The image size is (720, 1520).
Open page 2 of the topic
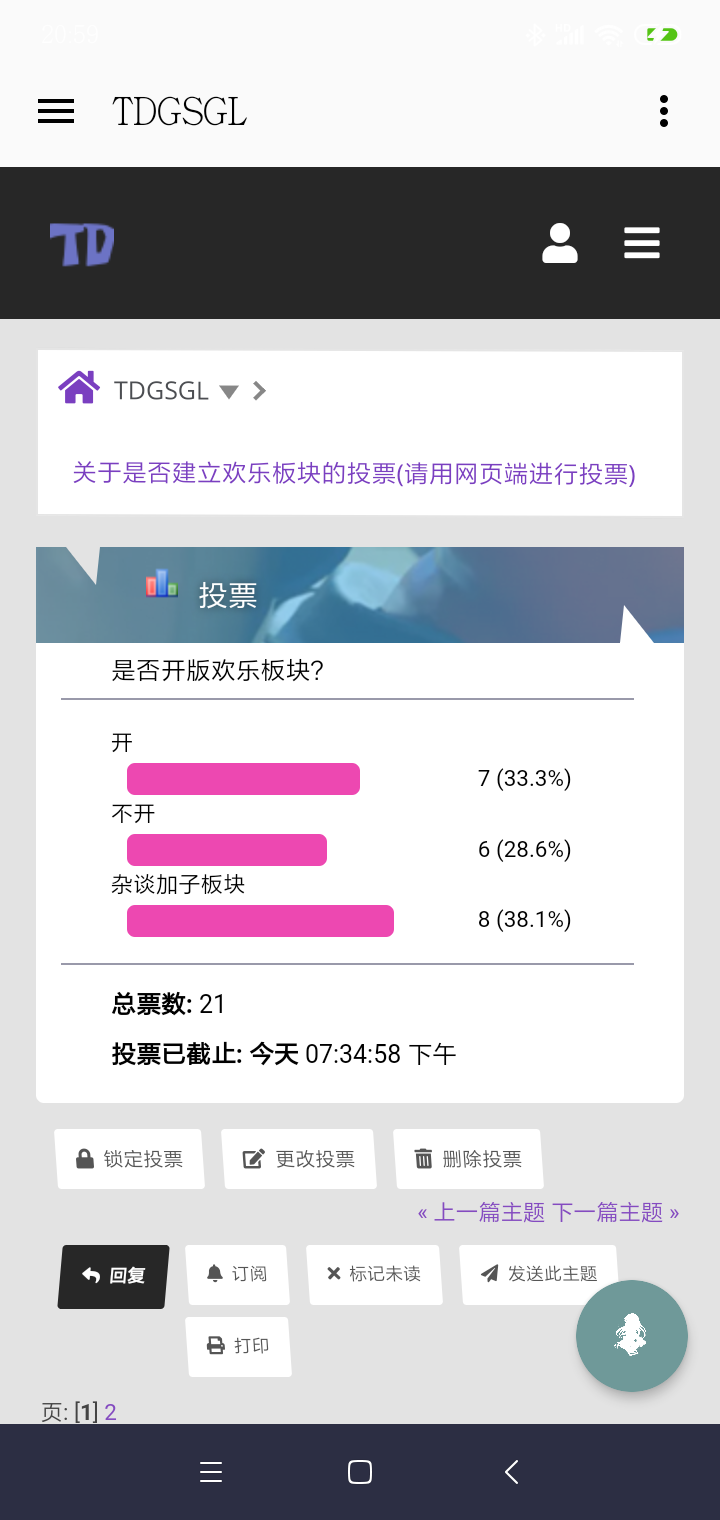111,1412
